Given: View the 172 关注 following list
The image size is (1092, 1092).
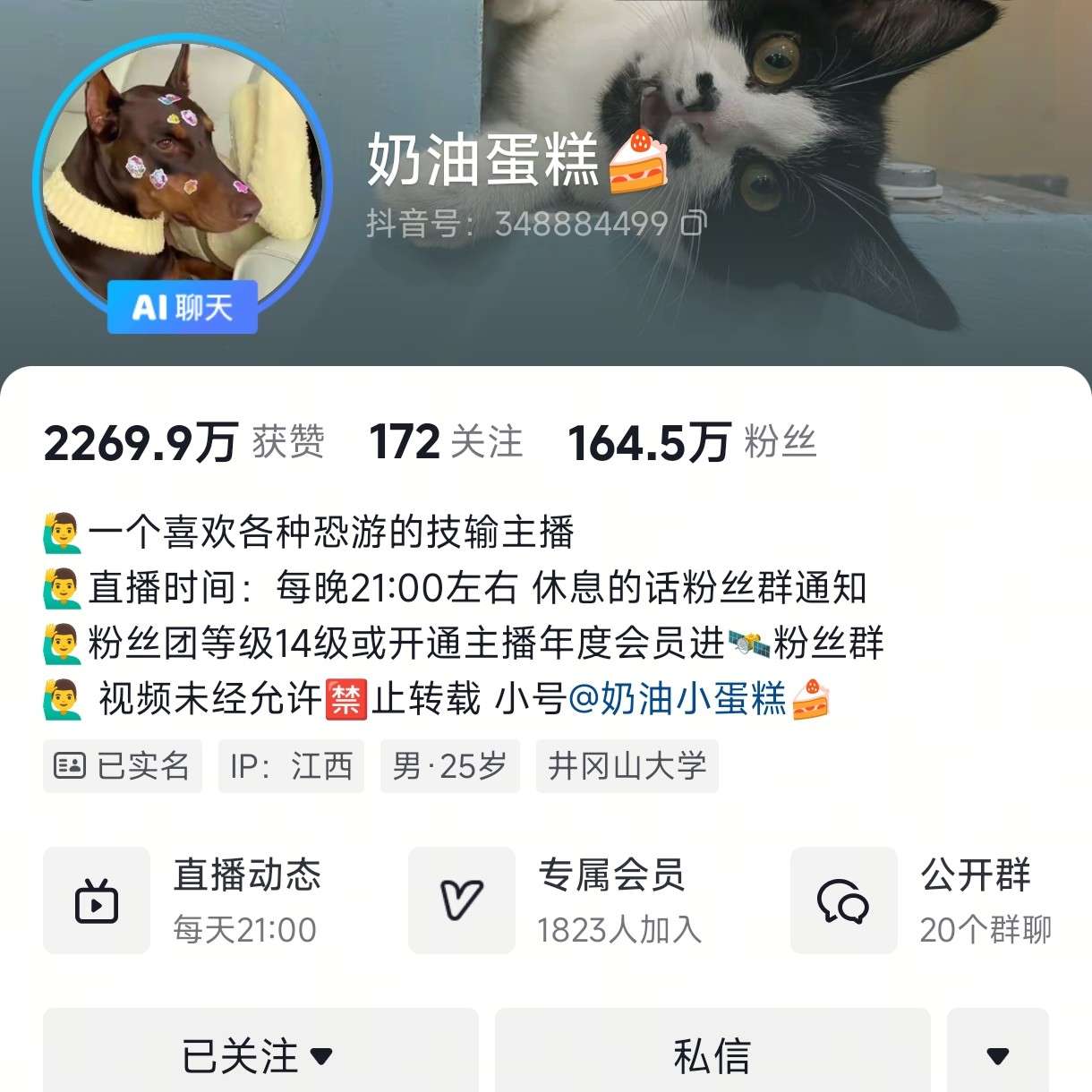Looking at the screenshot, I should 446,442.
